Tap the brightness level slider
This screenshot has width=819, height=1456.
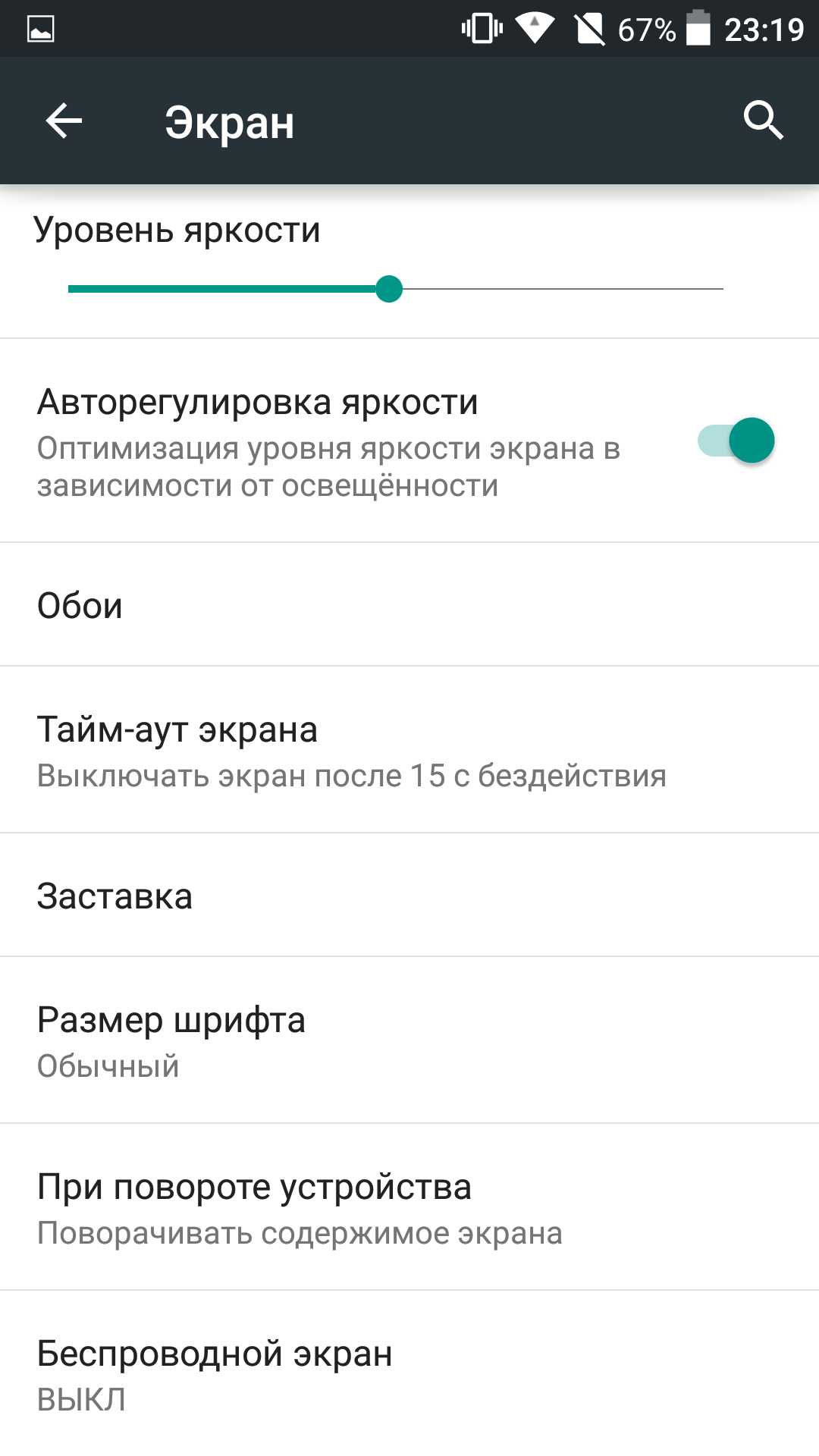(x=396, y=289)
